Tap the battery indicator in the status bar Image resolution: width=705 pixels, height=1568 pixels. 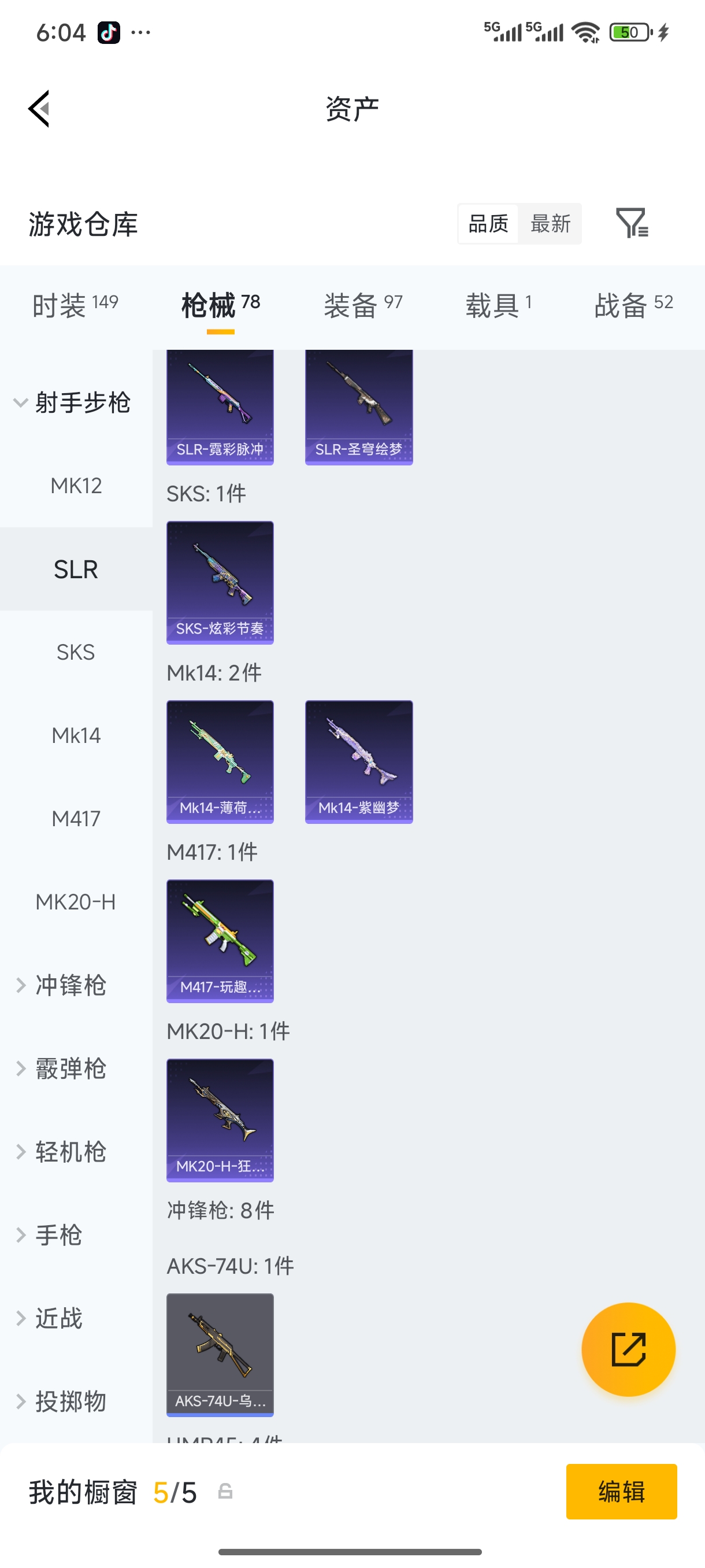click(x=628, y=32)
